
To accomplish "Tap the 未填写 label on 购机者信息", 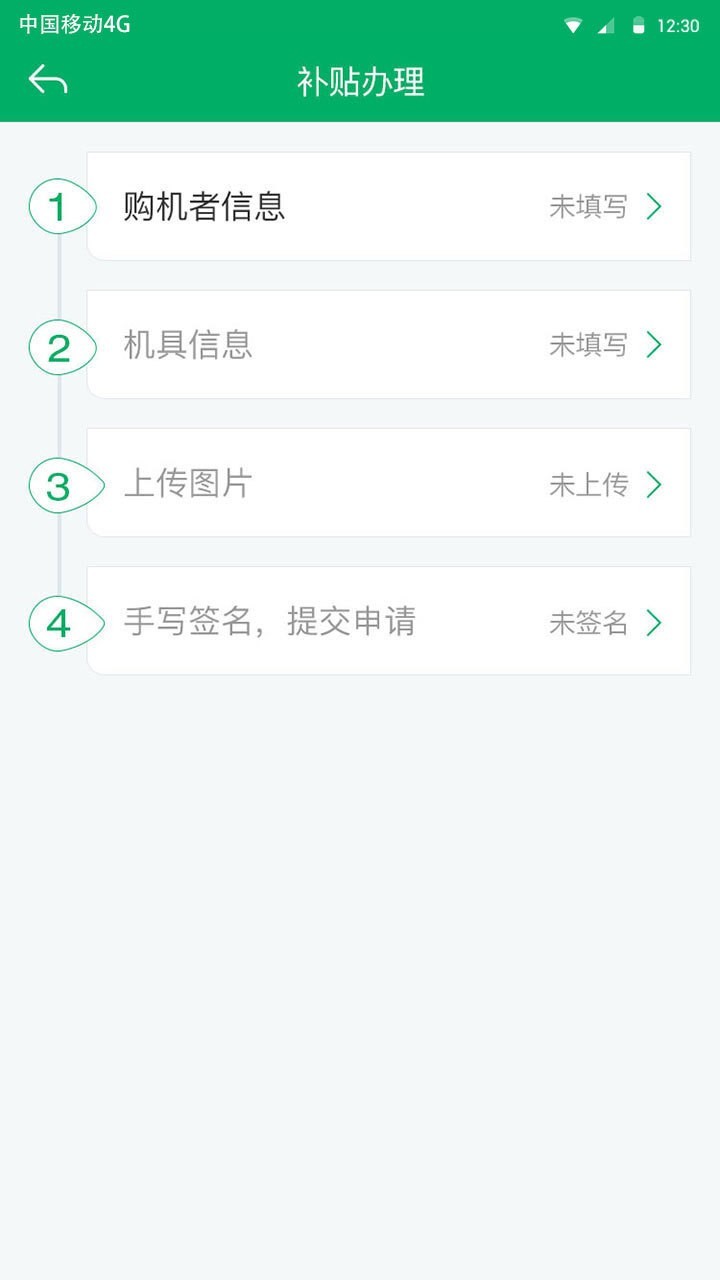I will pyautogui.click(x=588, y=207).
